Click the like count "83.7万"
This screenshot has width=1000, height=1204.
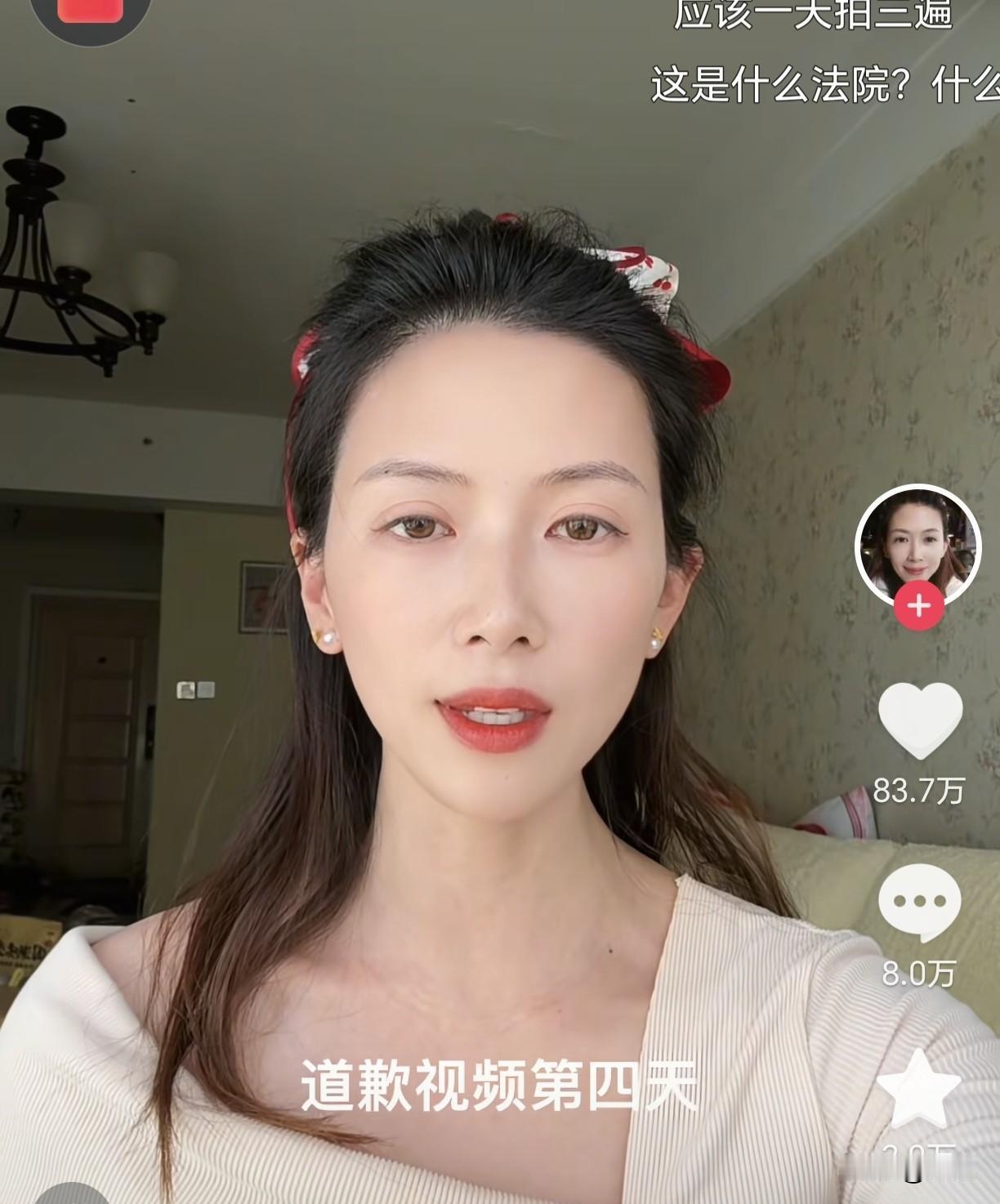coord(918,788)
